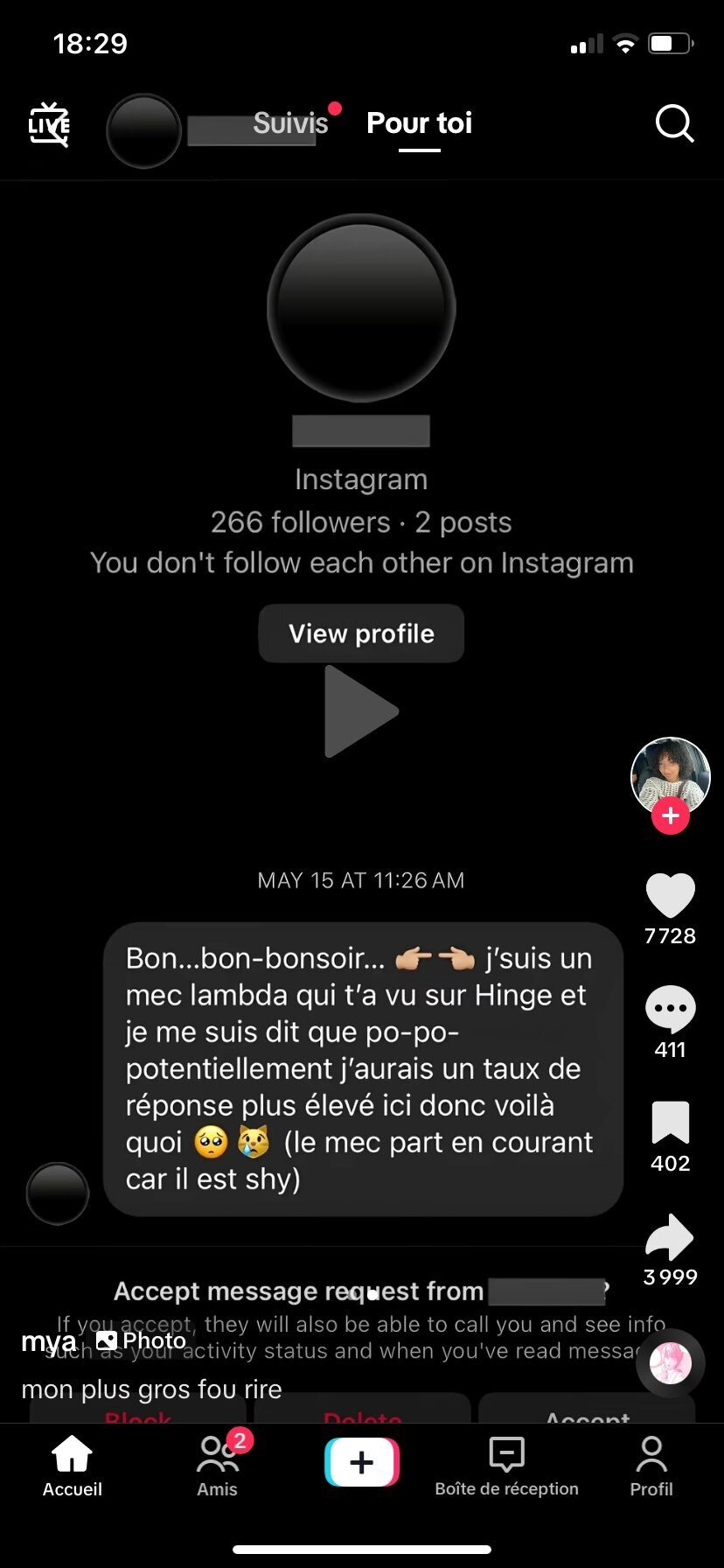Create a new post with plus button
Screen dimensions: 724x1568
[x=362, y=1462]
